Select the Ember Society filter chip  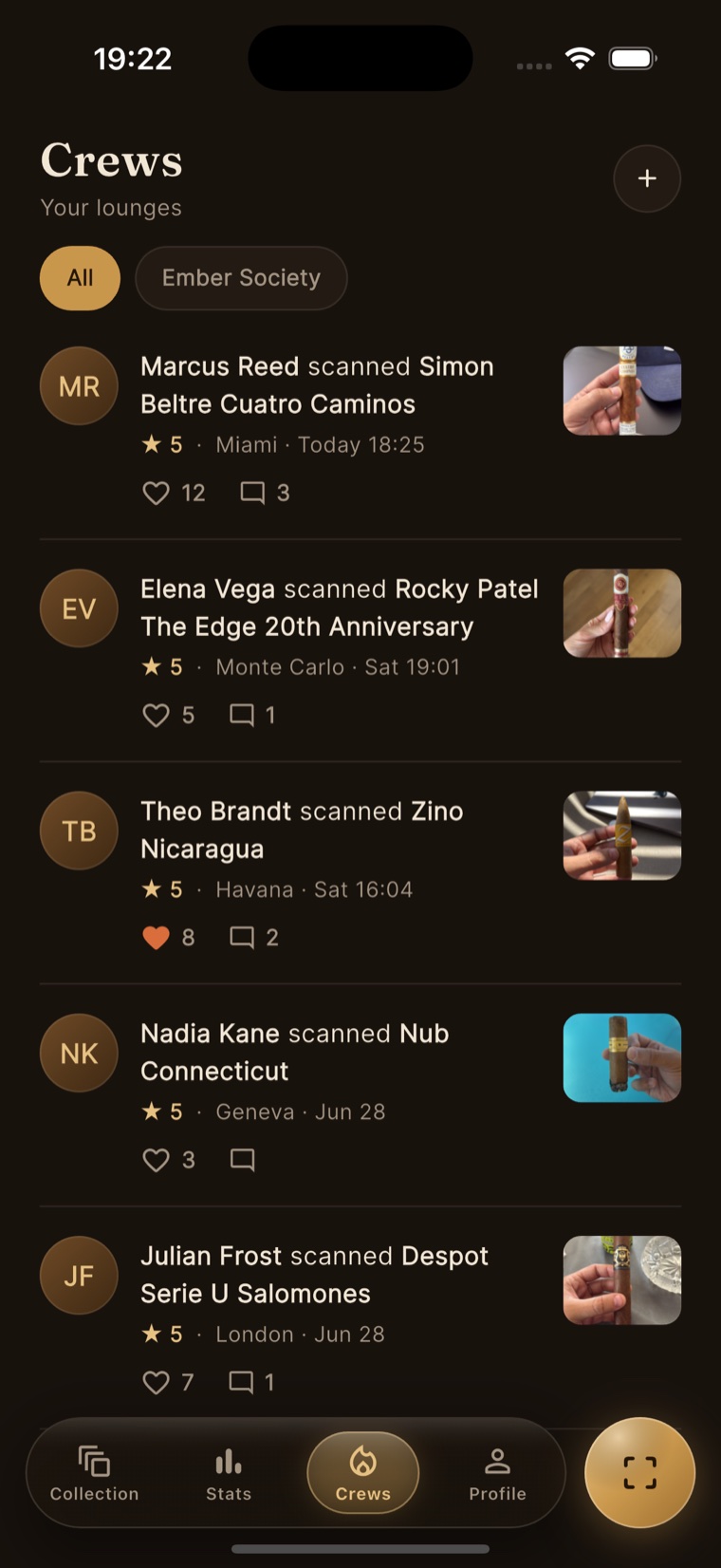click(241, 278)
